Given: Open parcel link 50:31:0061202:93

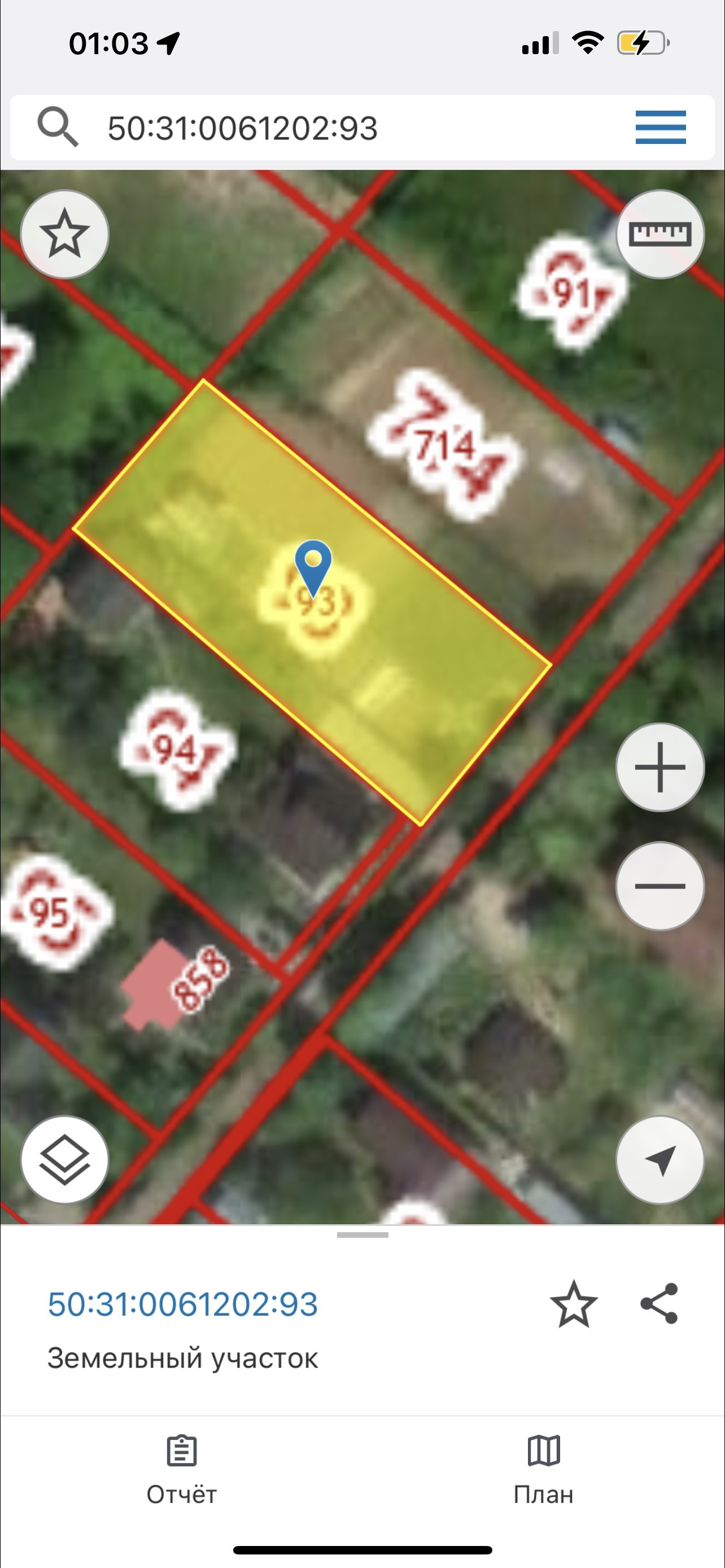Looking at the screenshot, I should (x=182, y=1304).
